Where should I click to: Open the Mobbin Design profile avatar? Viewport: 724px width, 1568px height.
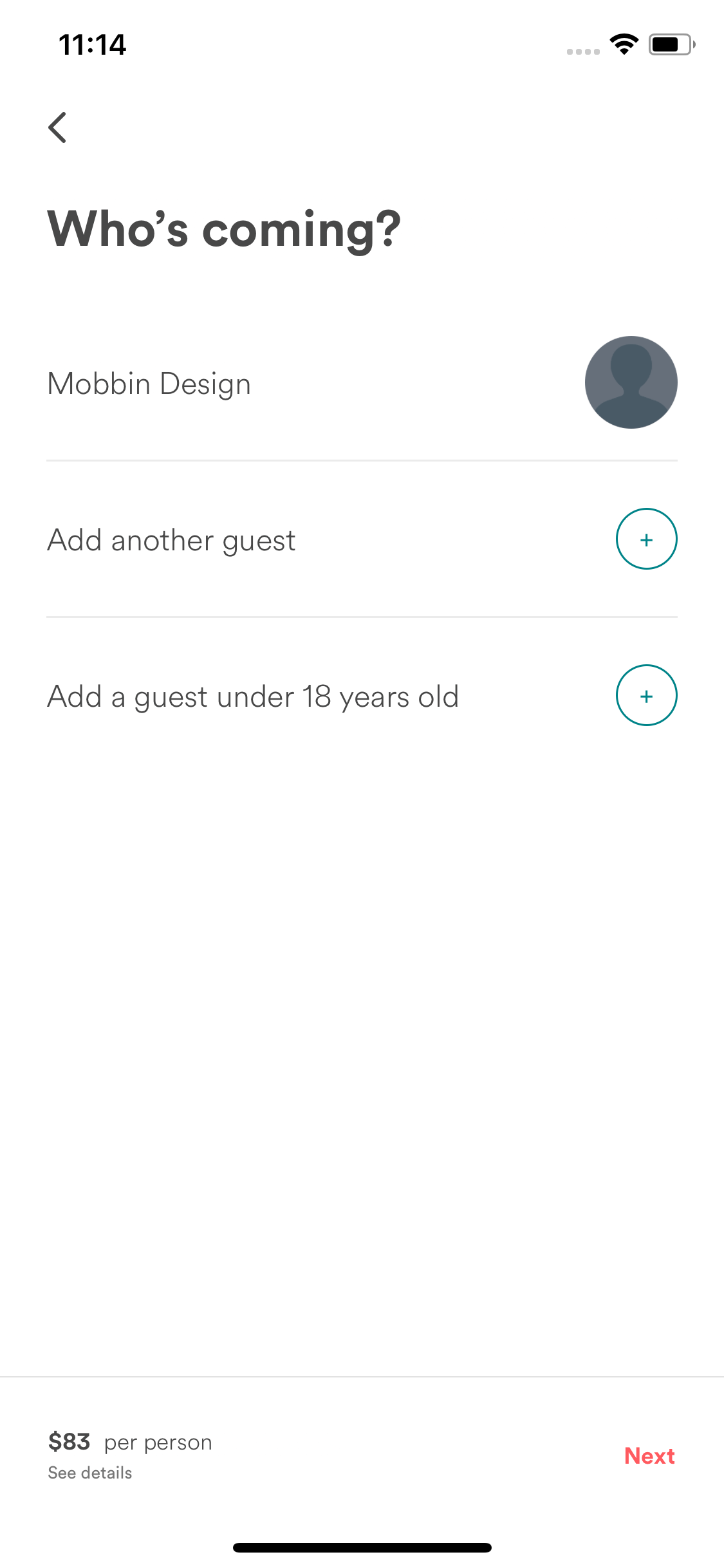[x=631, y=382]
